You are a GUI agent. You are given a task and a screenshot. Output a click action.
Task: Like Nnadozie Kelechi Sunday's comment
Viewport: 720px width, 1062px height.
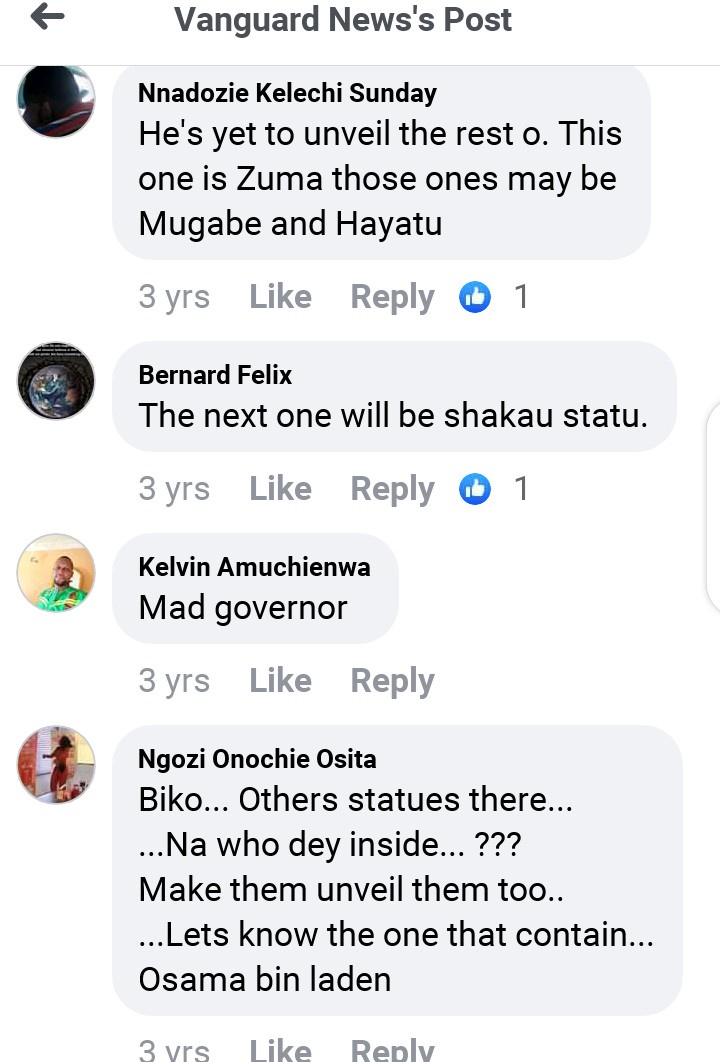click(280, 297)
